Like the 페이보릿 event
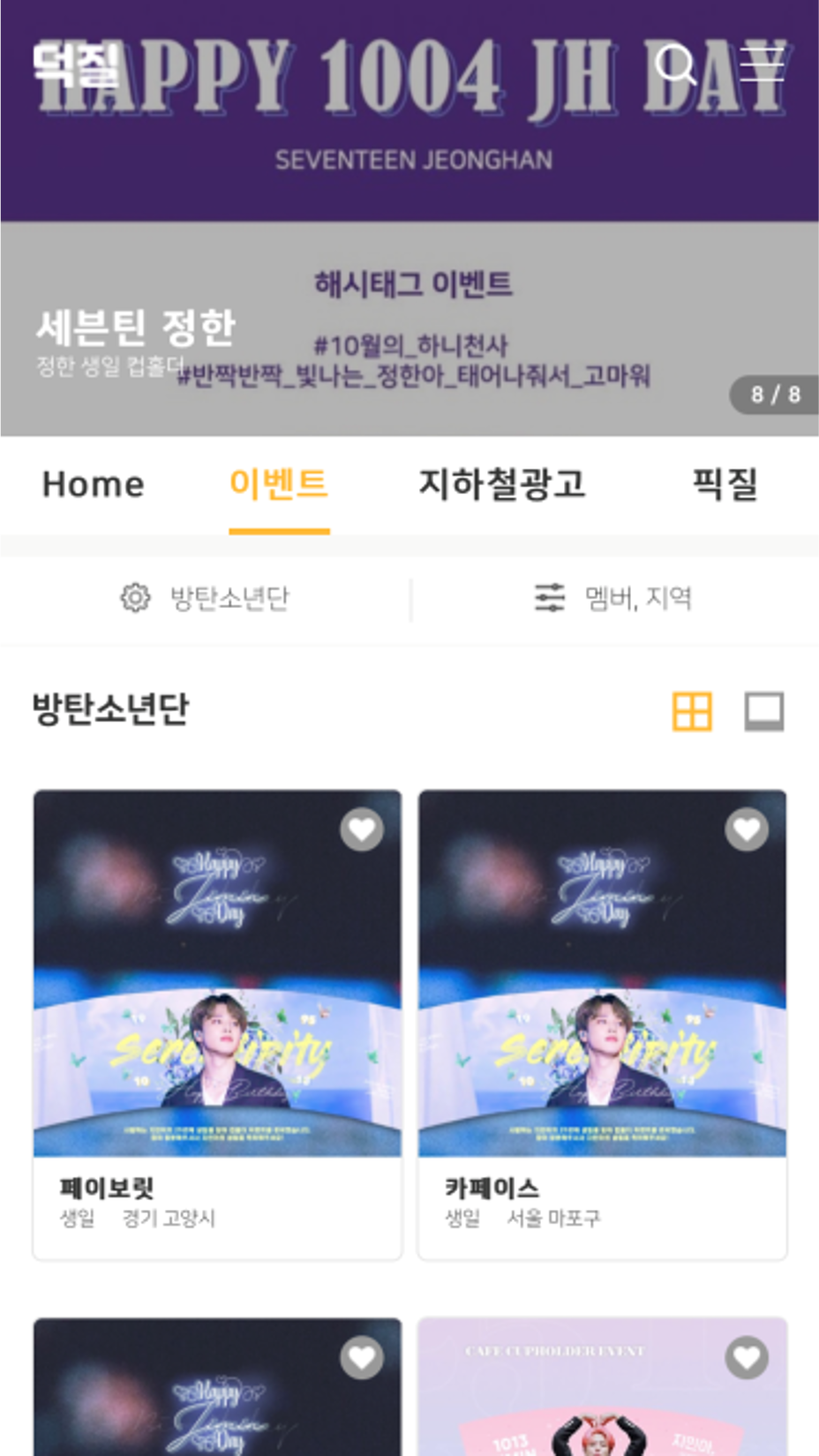819x1456 pixels. [x=362, y=829]
